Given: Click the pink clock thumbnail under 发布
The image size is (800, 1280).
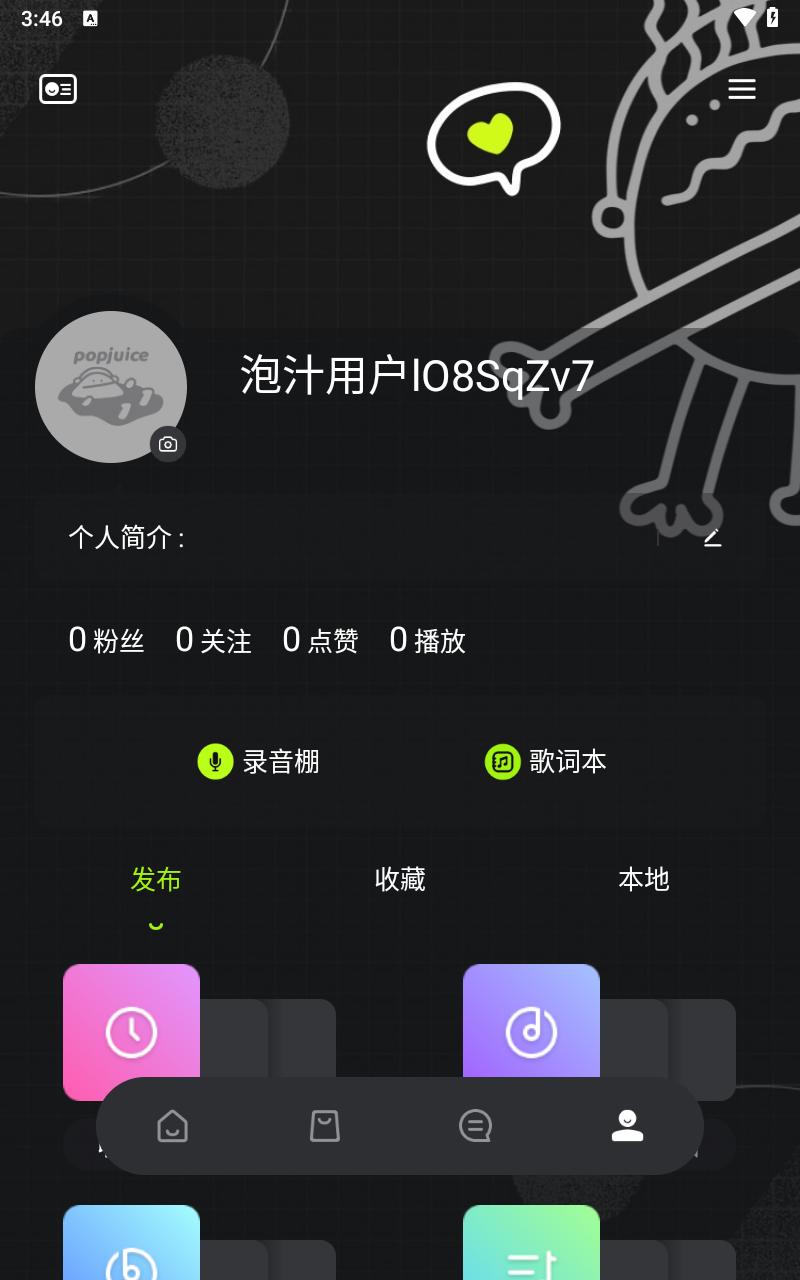Looking at the screenshot, I should (x=131, y=1031).
